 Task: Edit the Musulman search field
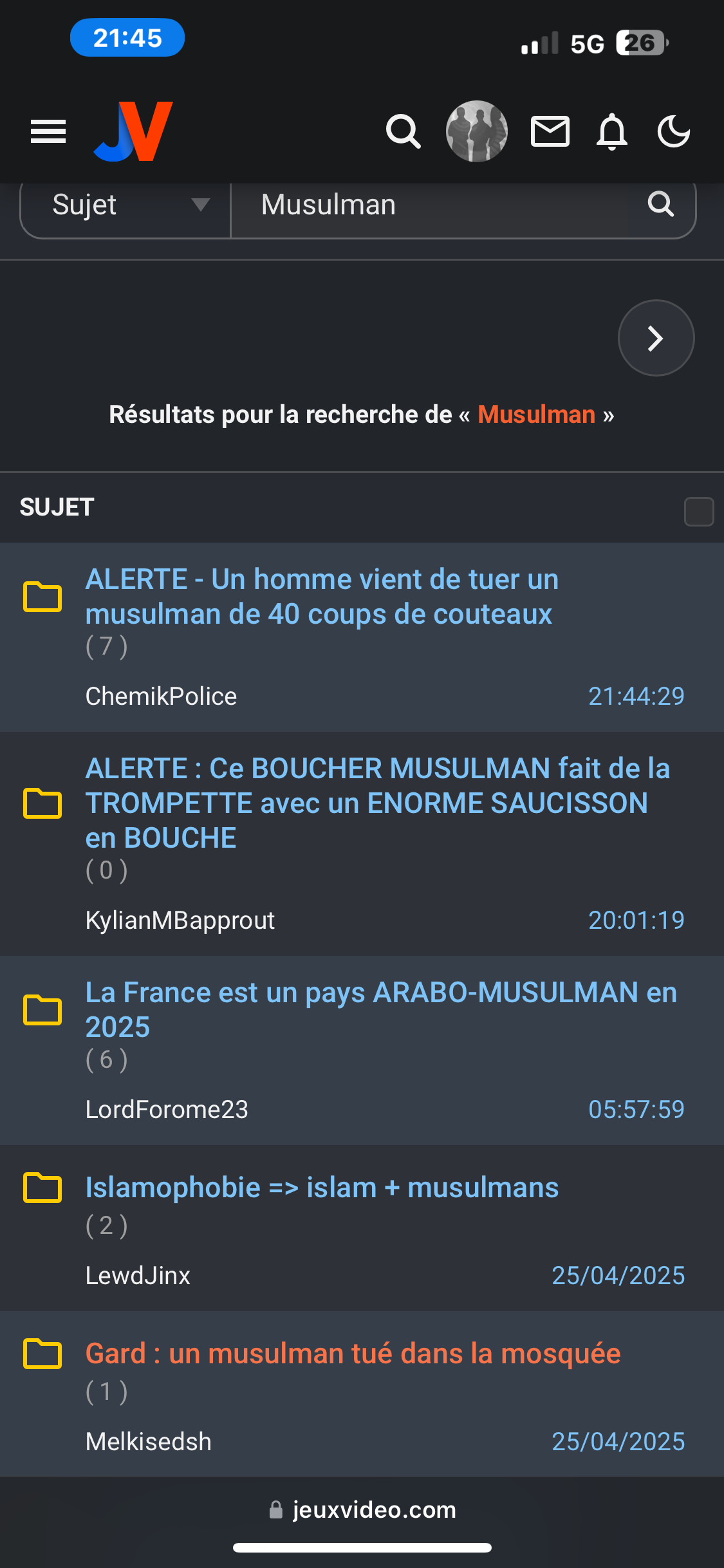429,205
